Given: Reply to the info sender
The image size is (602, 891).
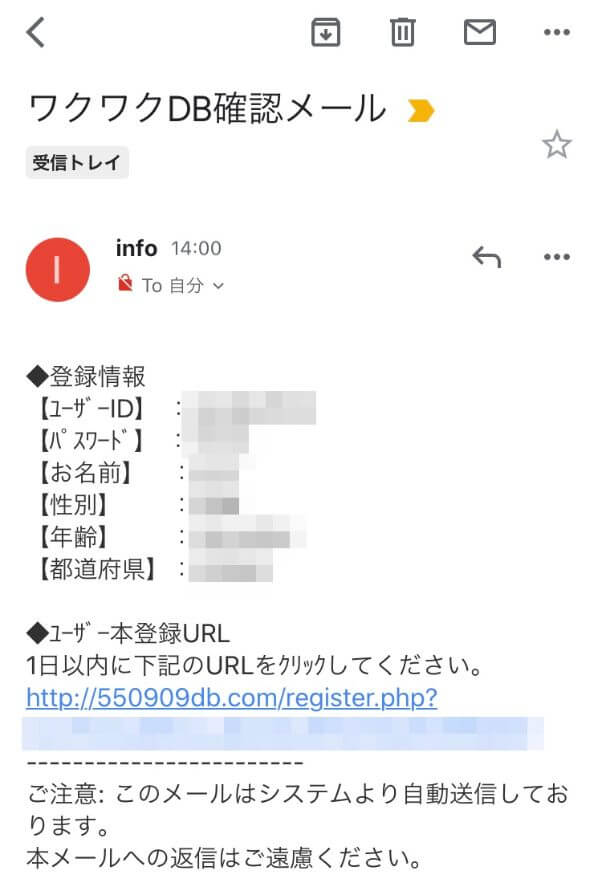Looking at the screenshot, I should coord(486,258).
